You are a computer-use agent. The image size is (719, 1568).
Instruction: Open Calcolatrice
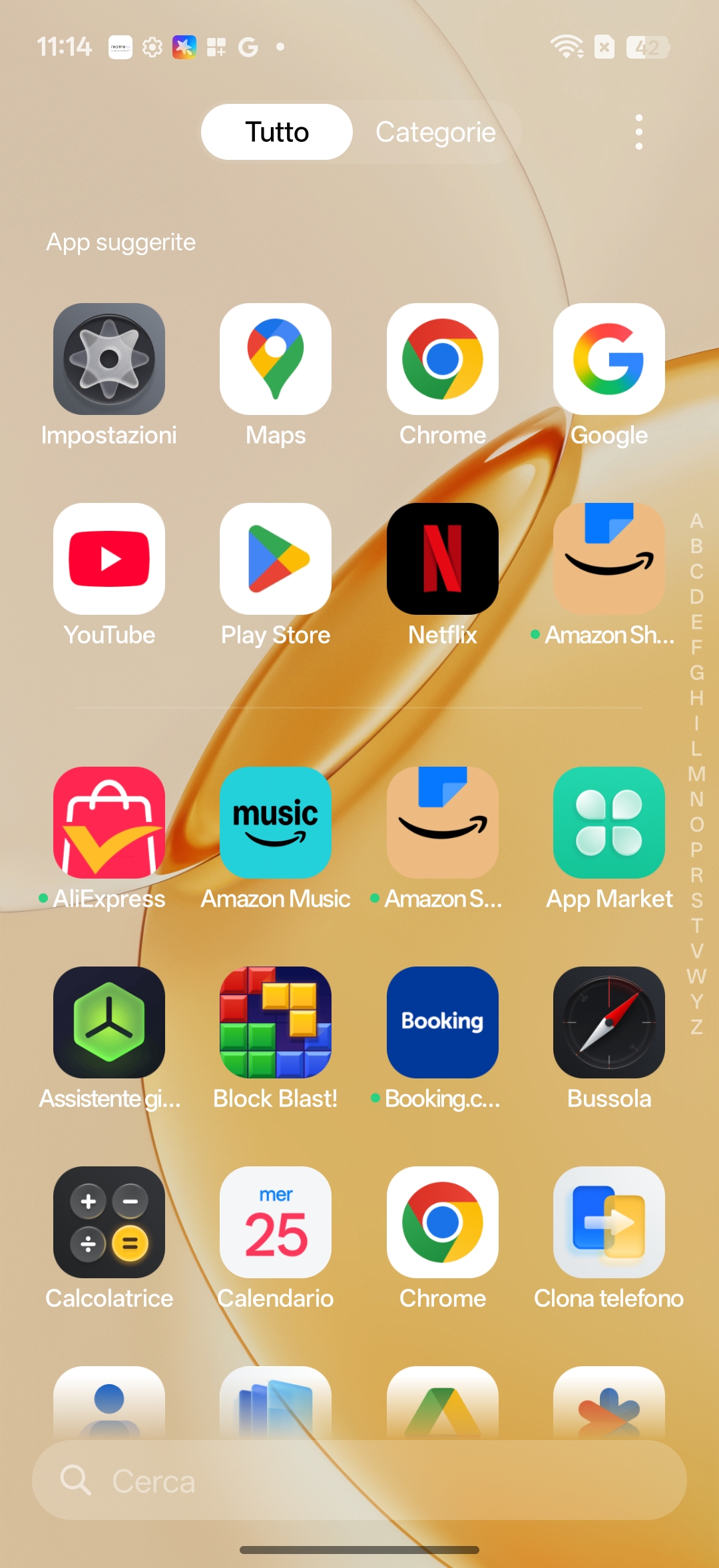109,1223
